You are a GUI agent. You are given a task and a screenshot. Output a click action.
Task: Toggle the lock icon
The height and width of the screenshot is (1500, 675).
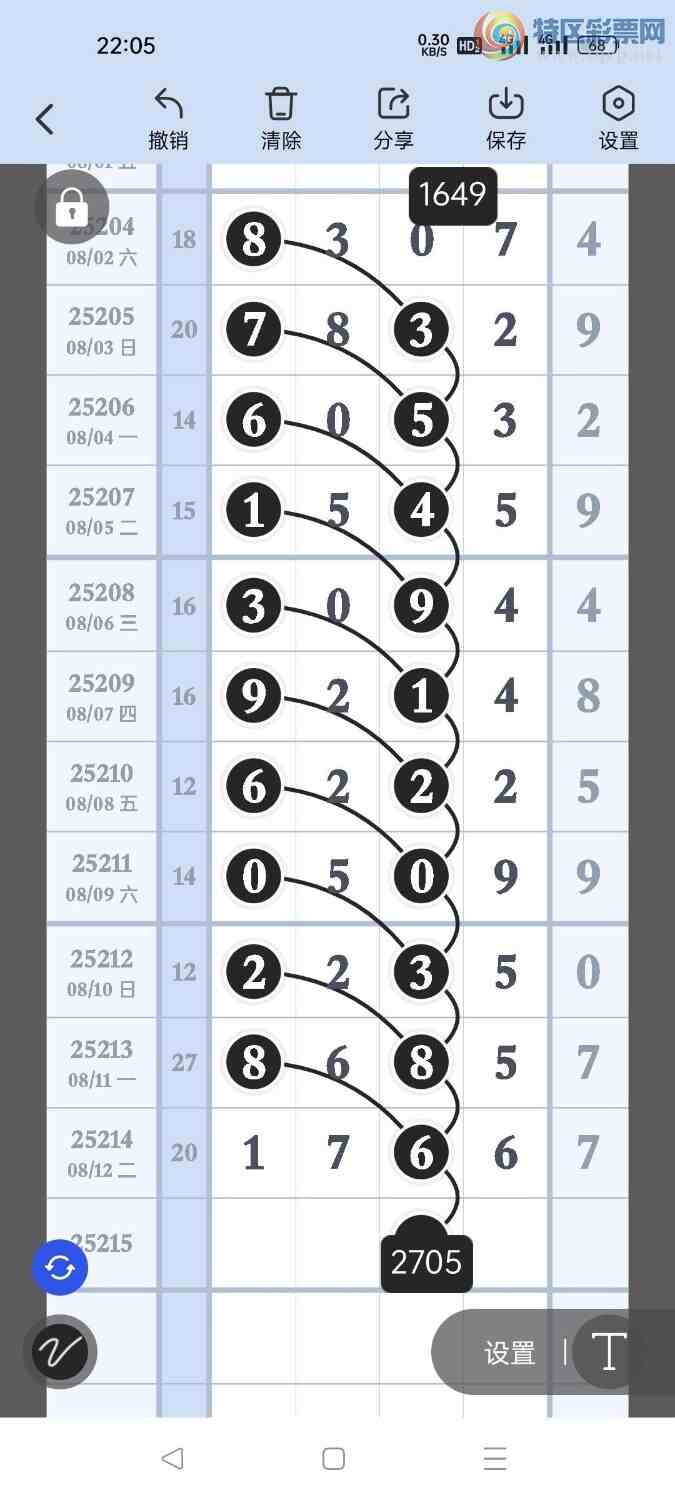click(x=71, y=208)
